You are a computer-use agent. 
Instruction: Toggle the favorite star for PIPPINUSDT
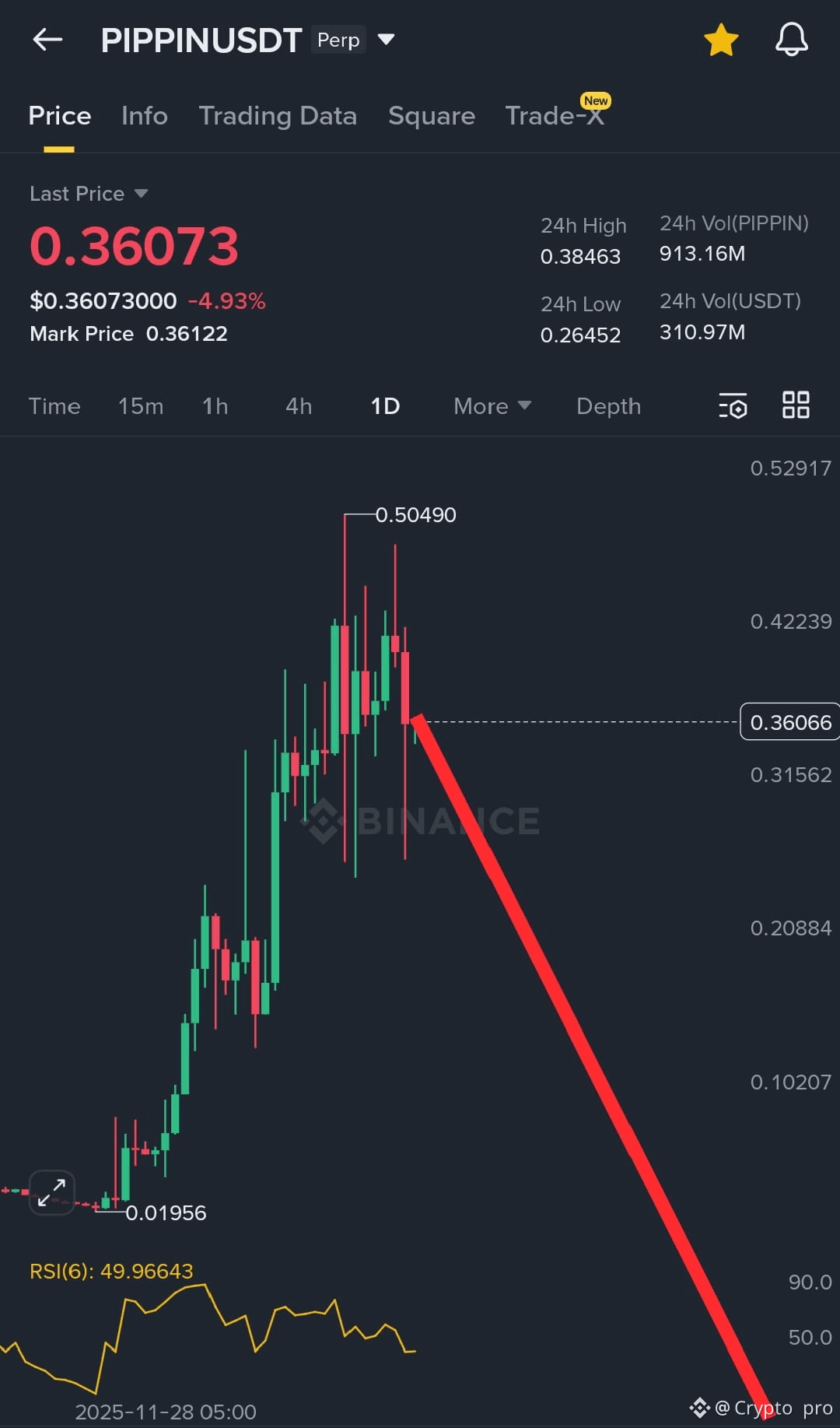(720, 40)
